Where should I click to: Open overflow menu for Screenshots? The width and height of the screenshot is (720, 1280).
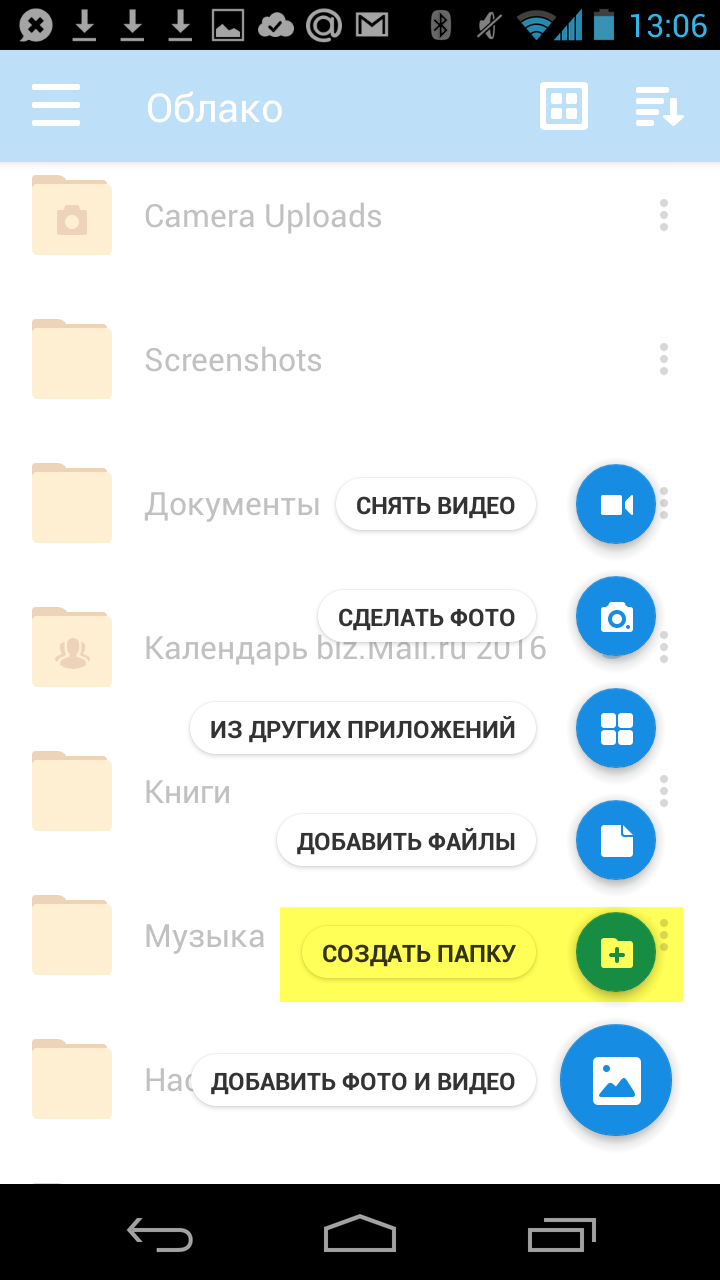click(664, 360)
